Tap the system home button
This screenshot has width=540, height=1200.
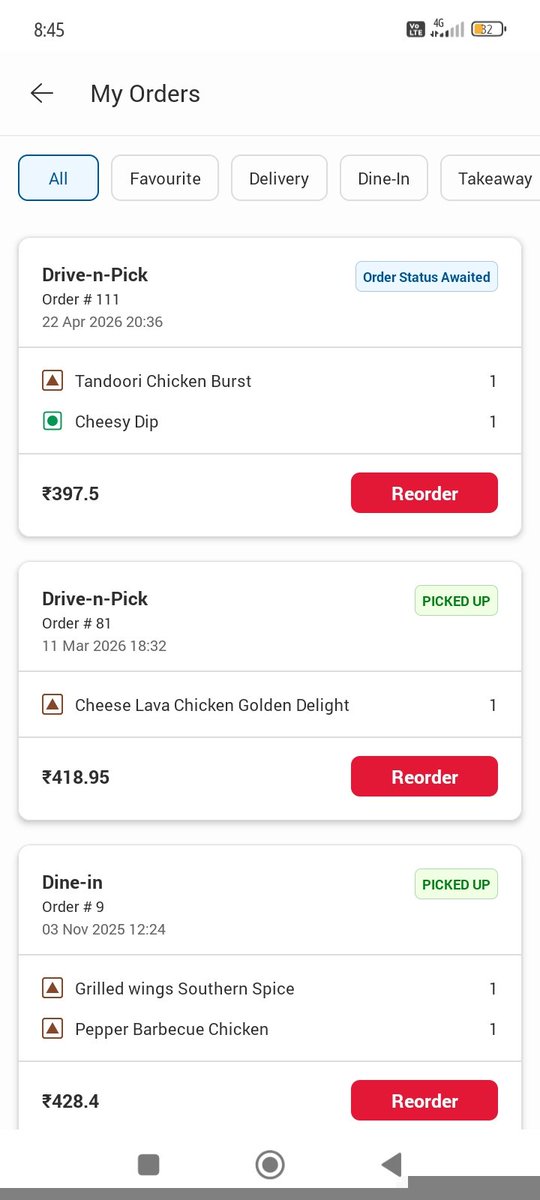tap(270, 1164)
